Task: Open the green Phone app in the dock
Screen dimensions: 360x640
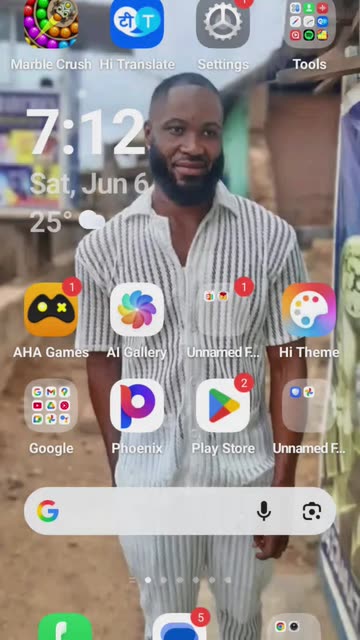Action: [x=65, y=627]
